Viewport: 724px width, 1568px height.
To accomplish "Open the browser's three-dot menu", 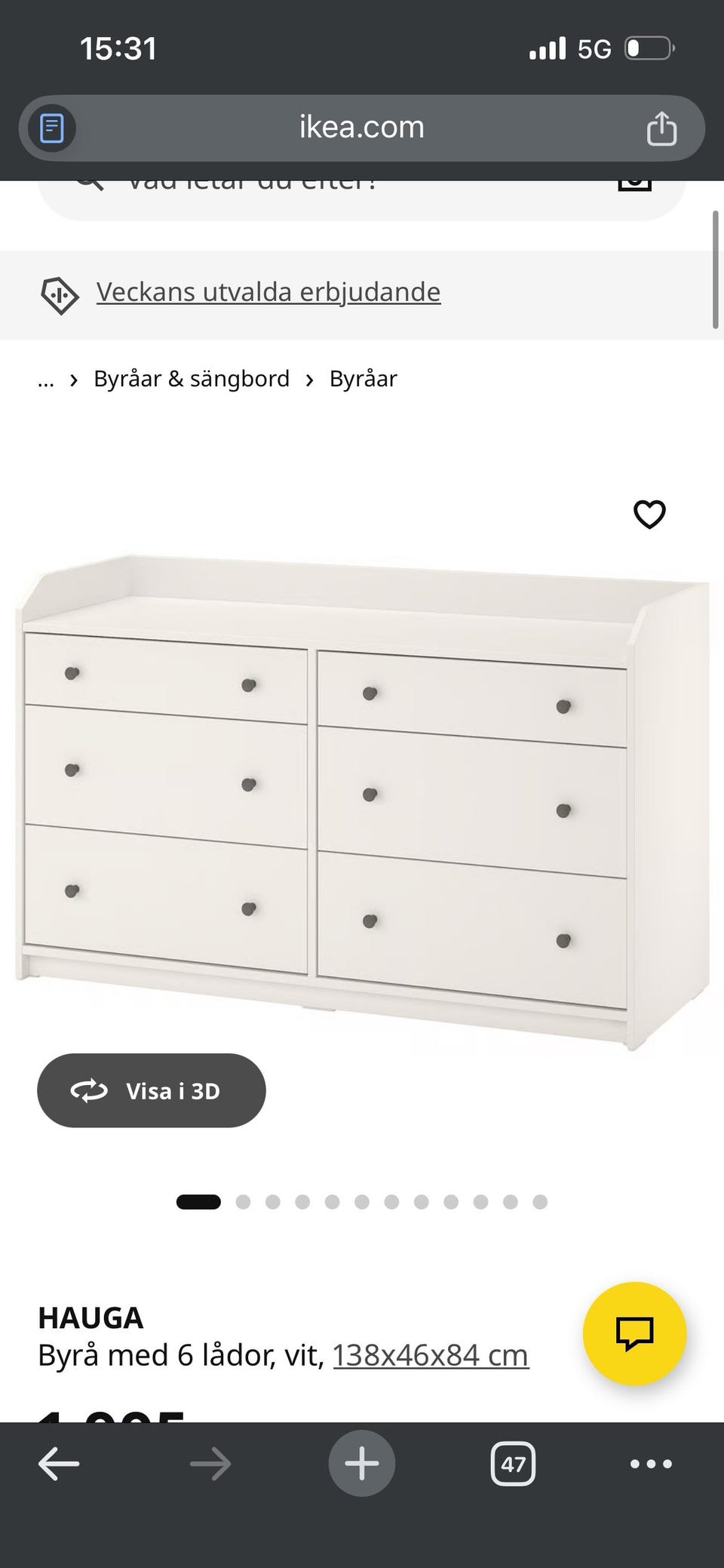I will pos(651,1464).
